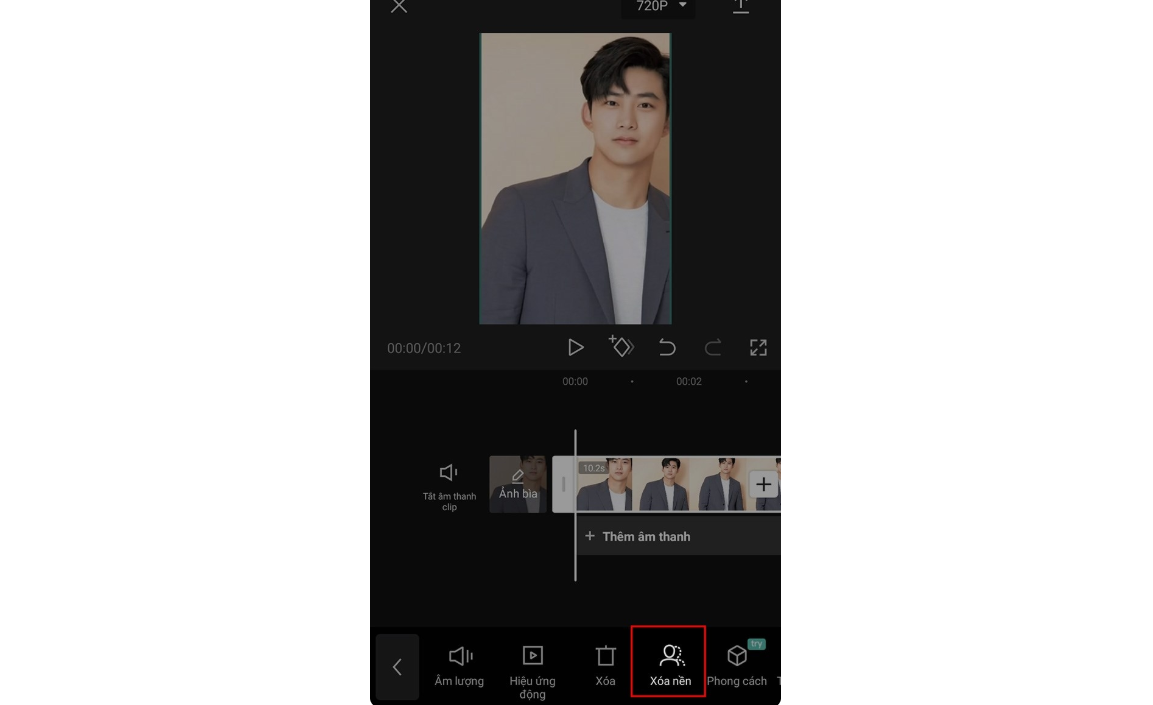Close the editor with the X icon
The image size is (1153, 705).
[x=399, y=7]
